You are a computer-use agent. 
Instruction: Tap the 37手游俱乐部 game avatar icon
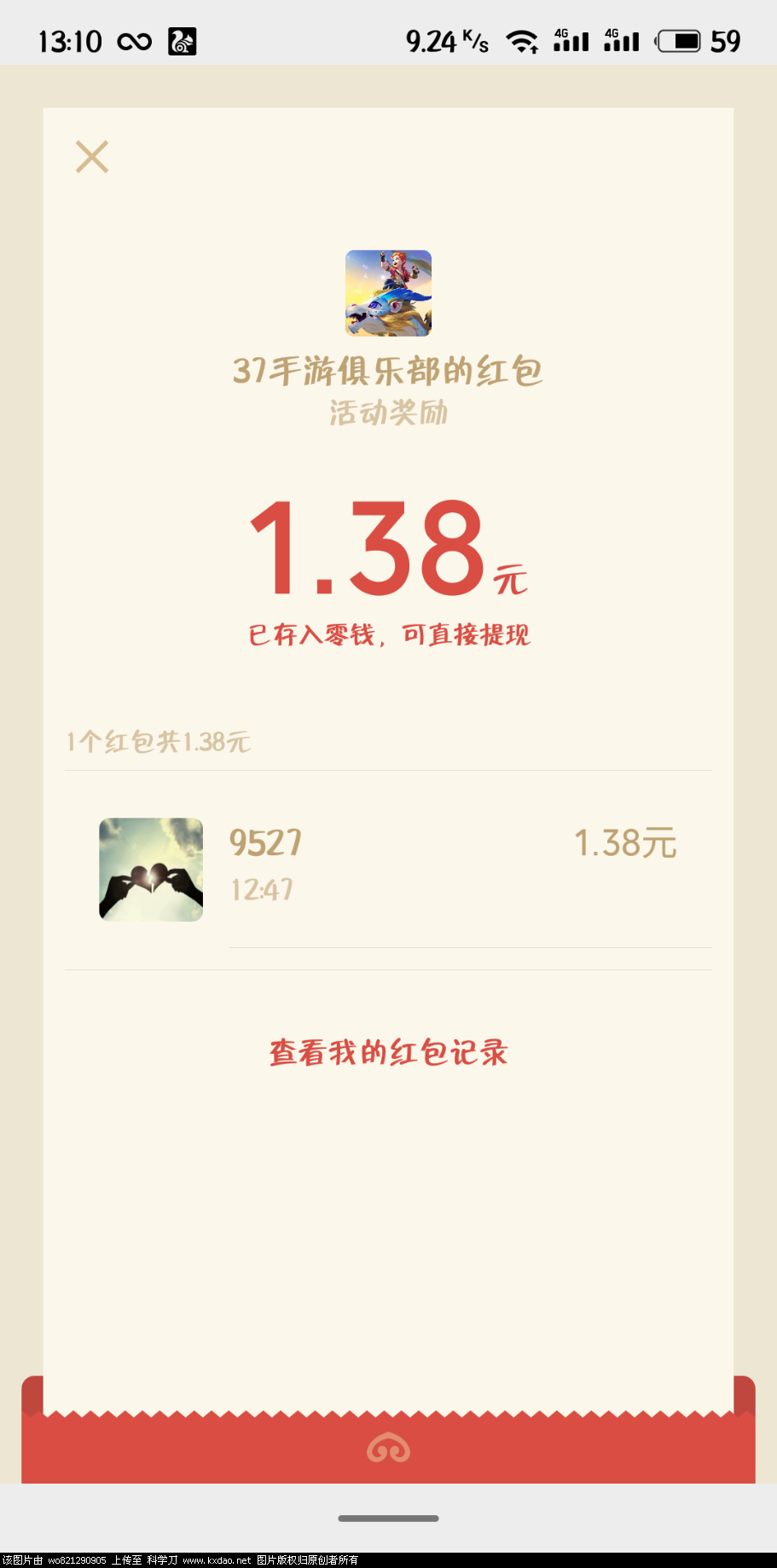388,293
